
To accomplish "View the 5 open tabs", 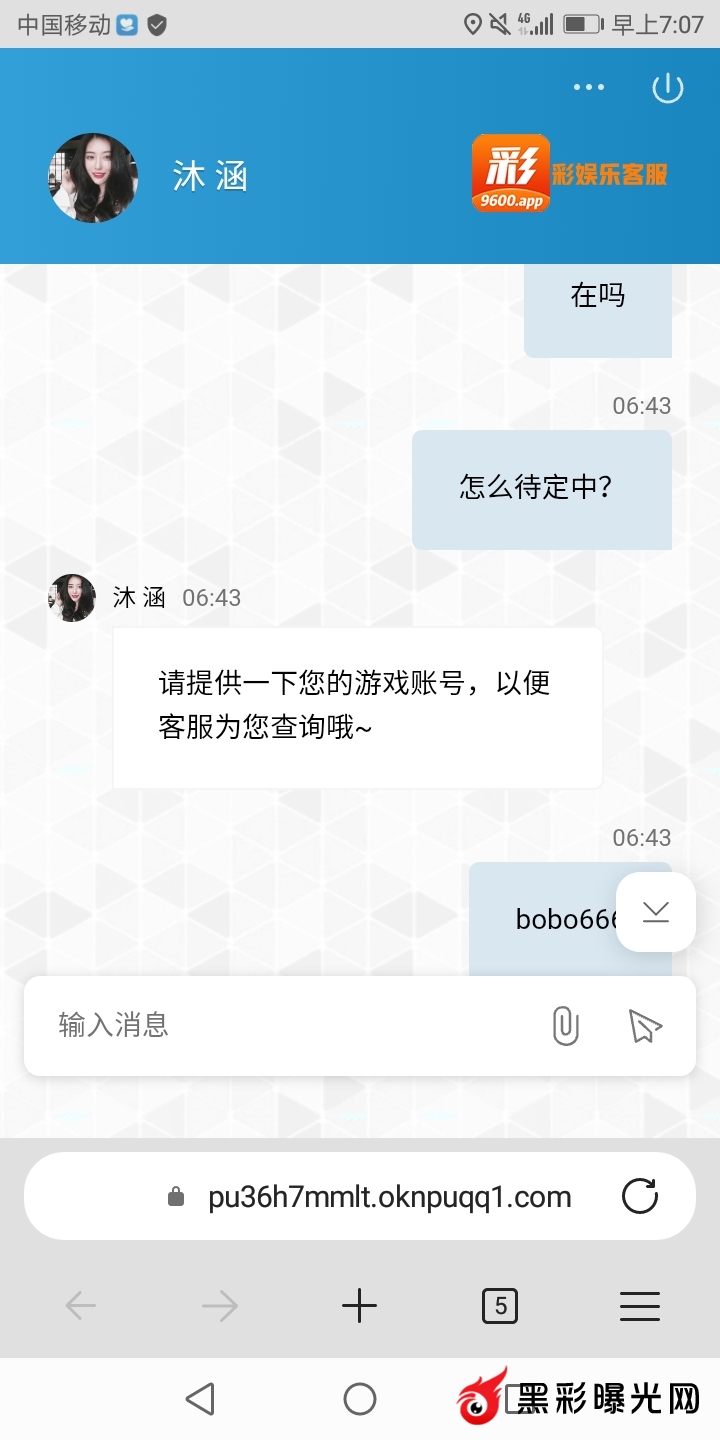I will 500,1305.
